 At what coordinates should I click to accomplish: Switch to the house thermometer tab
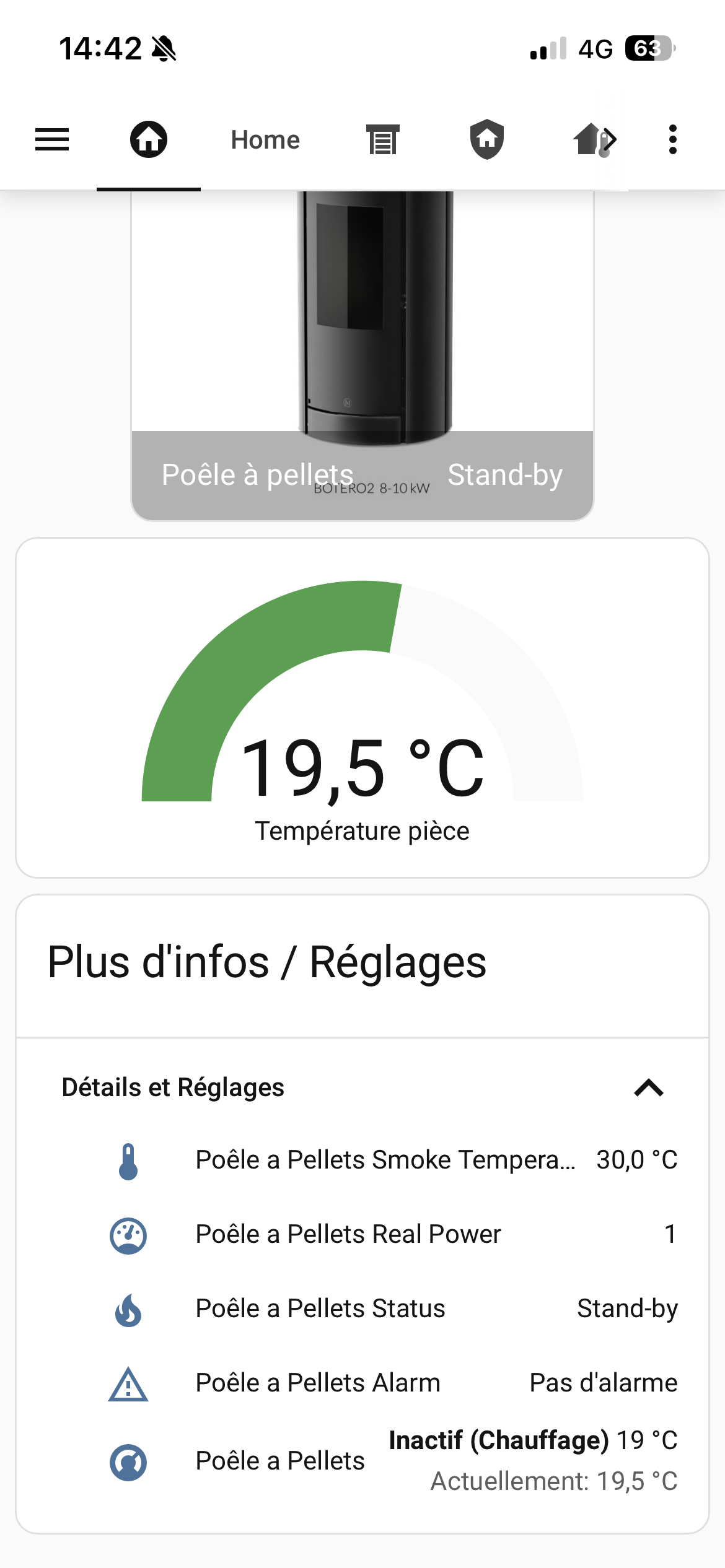coord(594,139)
